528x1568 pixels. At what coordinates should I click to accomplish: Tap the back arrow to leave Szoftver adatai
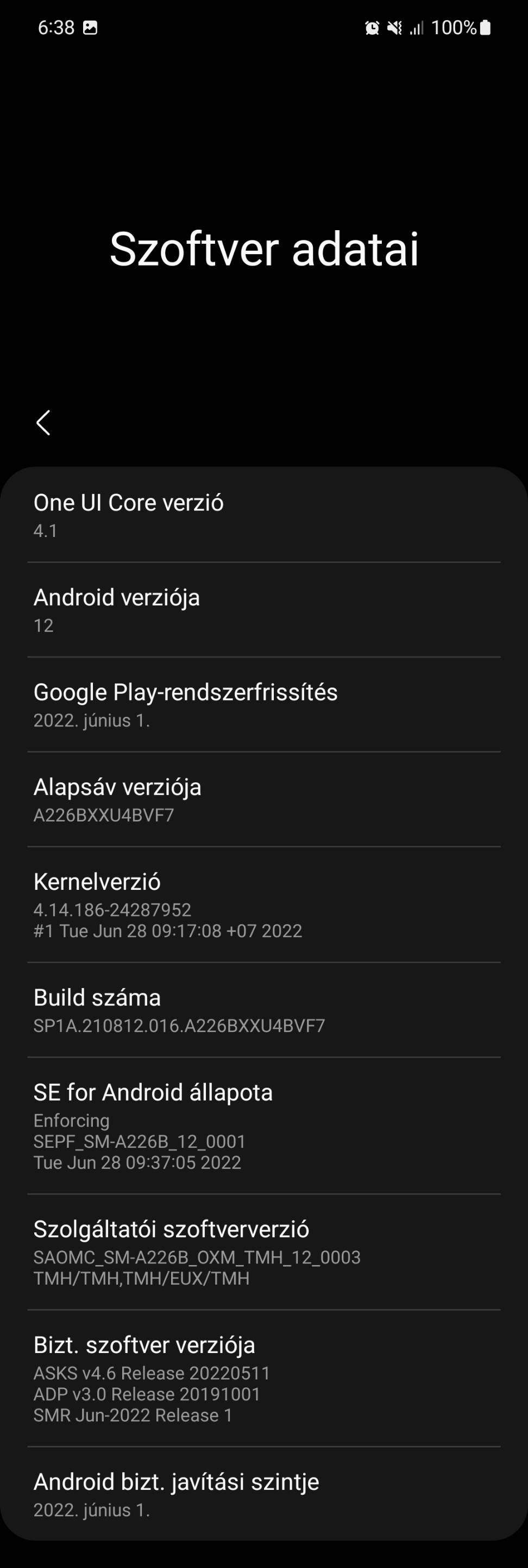click(43, 422)
